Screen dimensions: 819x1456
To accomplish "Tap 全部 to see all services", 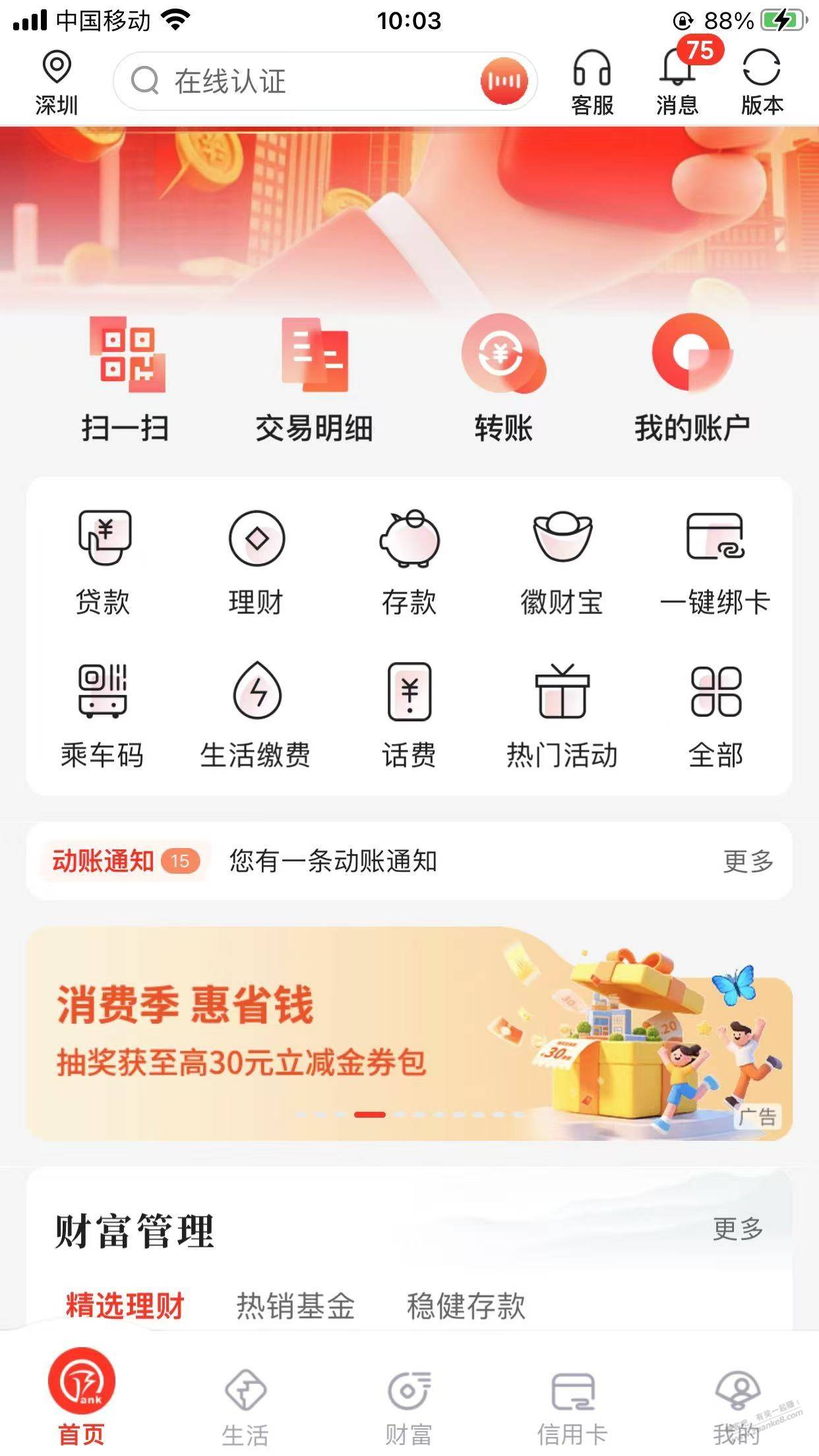I will 715,715.
